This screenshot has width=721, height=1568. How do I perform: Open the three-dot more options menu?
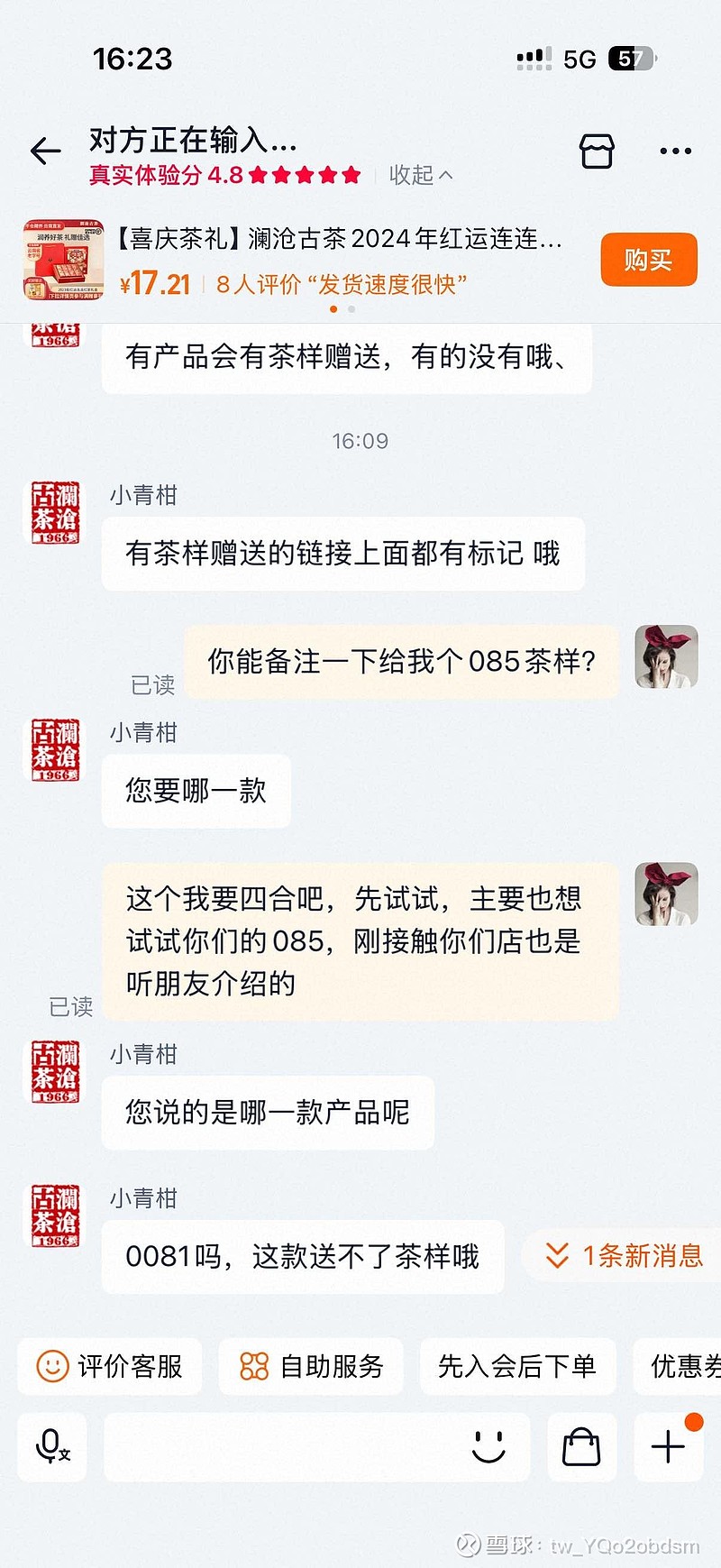tap(675, 151)
